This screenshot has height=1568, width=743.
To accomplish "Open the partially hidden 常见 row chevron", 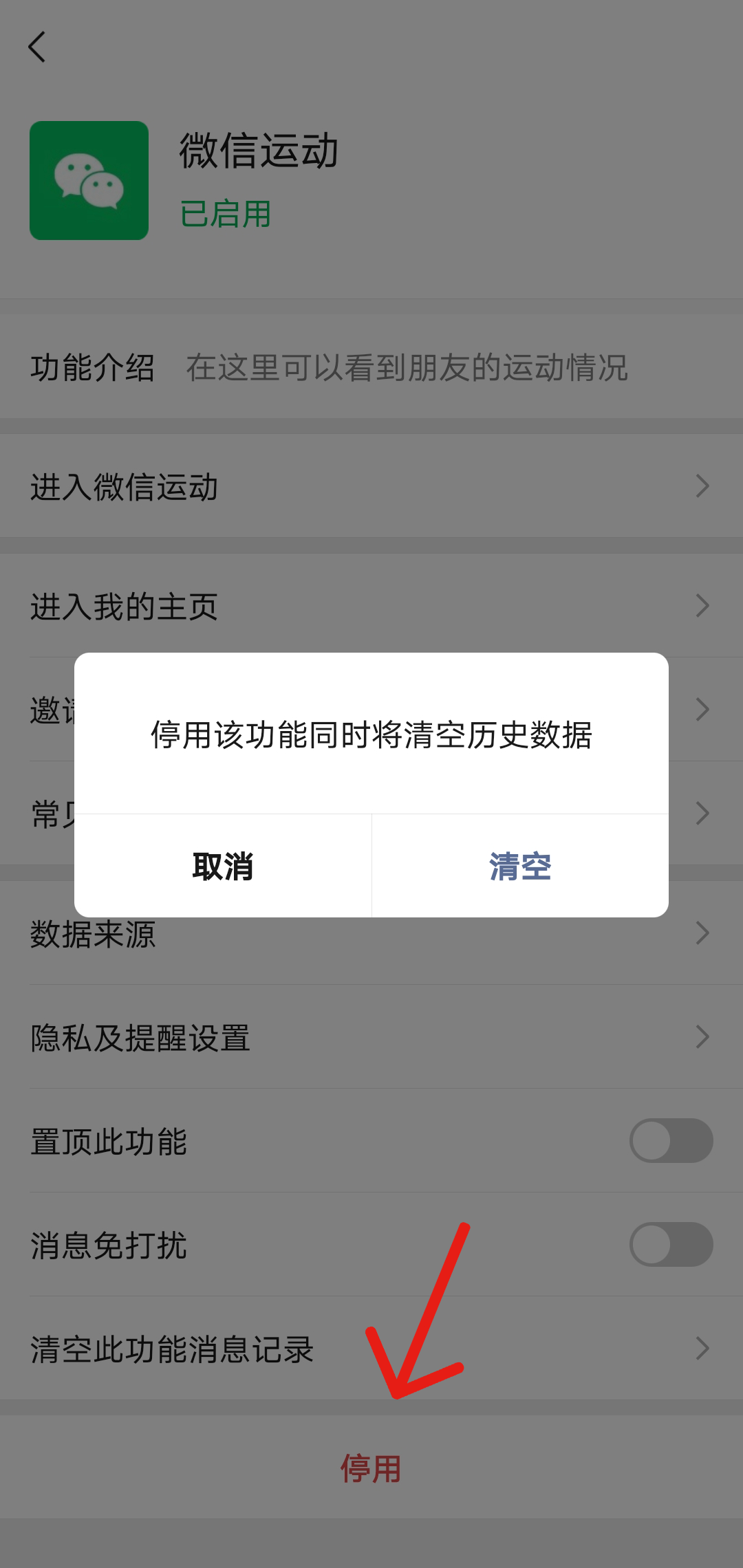I will 703,813.
